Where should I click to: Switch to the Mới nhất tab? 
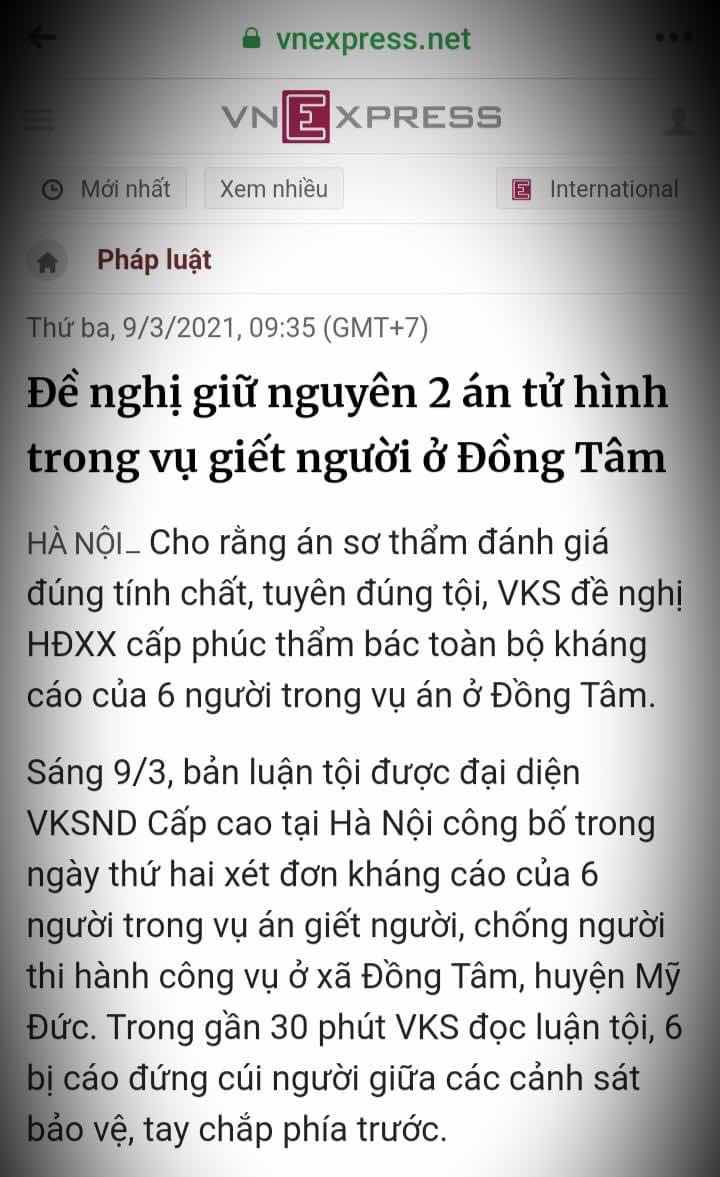107,188
